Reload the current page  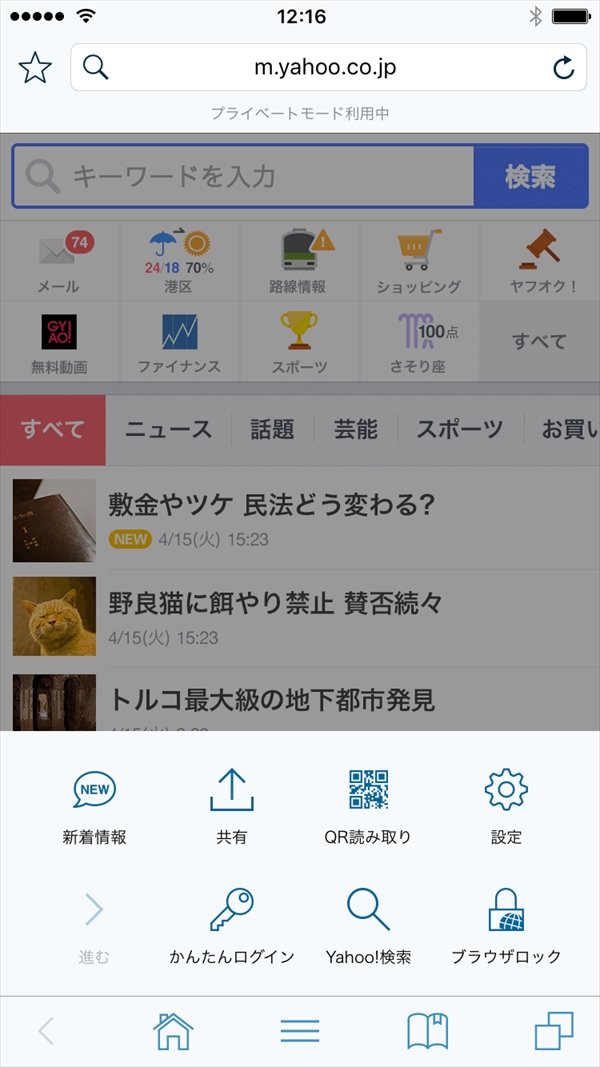point(563,68)
